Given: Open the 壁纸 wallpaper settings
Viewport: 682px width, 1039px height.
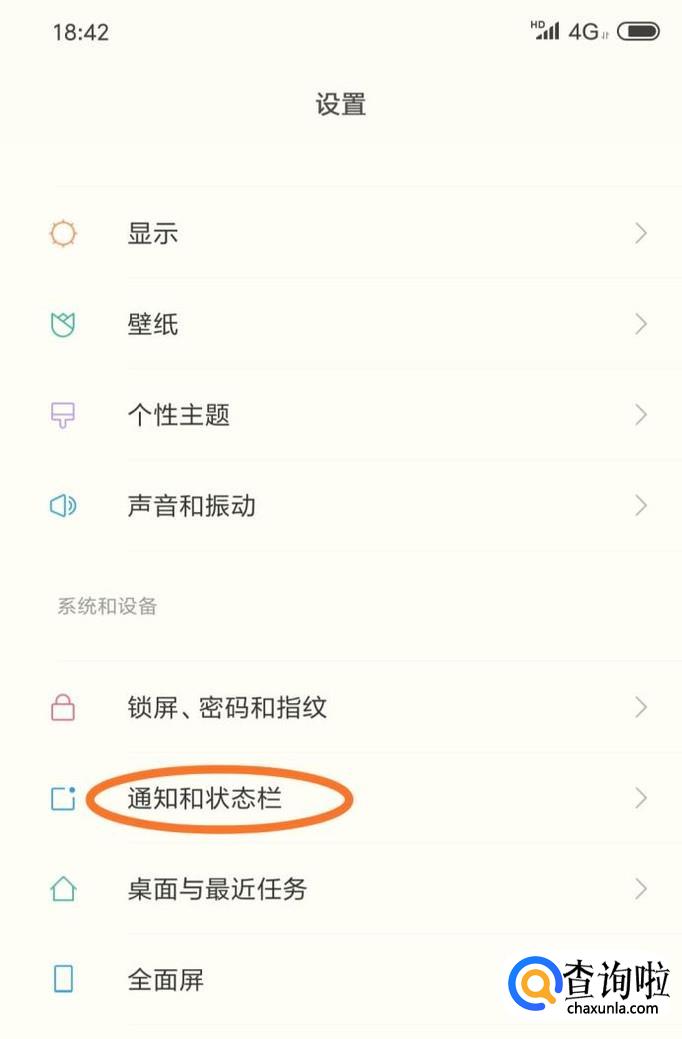Looking at the screenshot, I should click(152, 324).
